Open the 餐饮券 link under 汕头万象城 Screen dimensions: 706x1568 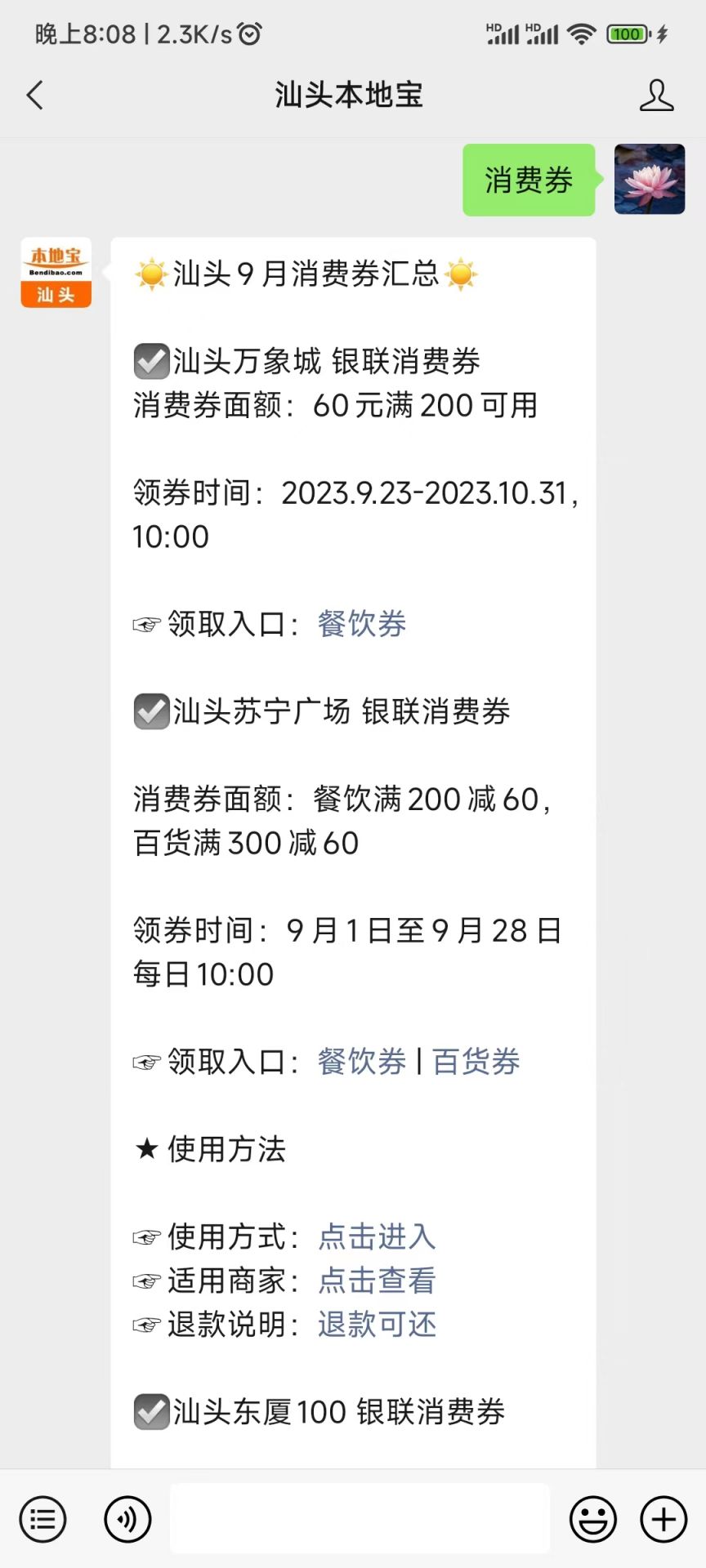362,624
